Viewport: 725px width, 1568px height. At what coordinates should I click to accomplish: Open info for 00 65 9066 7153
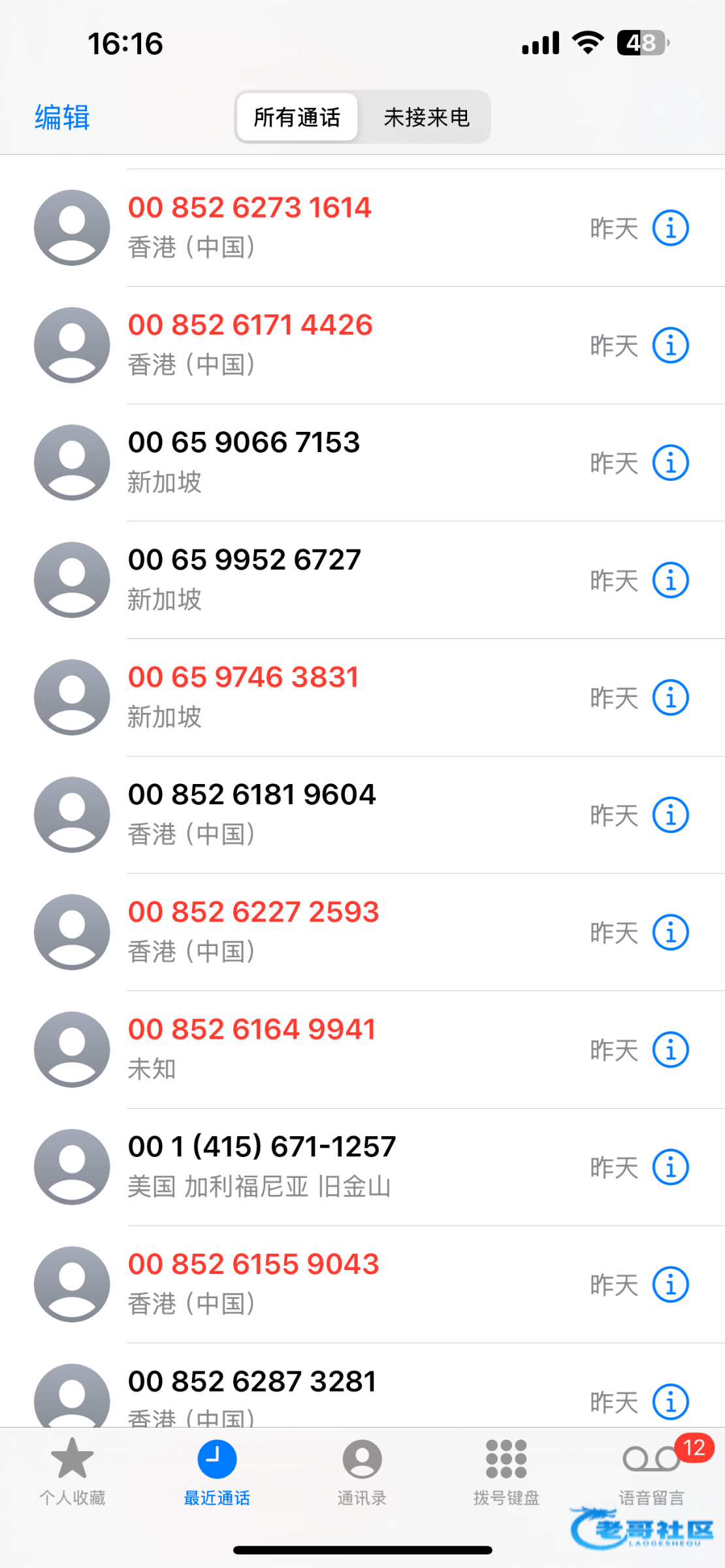[671, 463]
